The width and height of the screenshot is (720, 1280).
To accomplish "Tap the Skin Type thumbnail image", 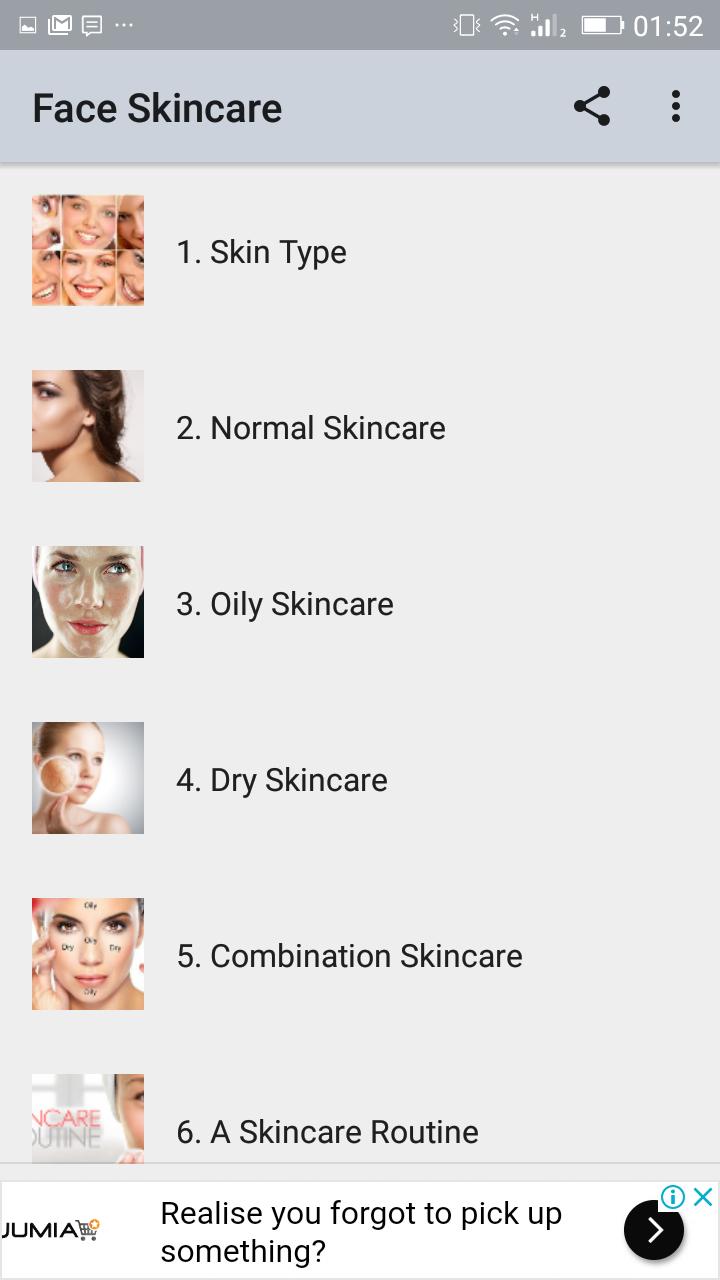I will [x=88, y=250].
